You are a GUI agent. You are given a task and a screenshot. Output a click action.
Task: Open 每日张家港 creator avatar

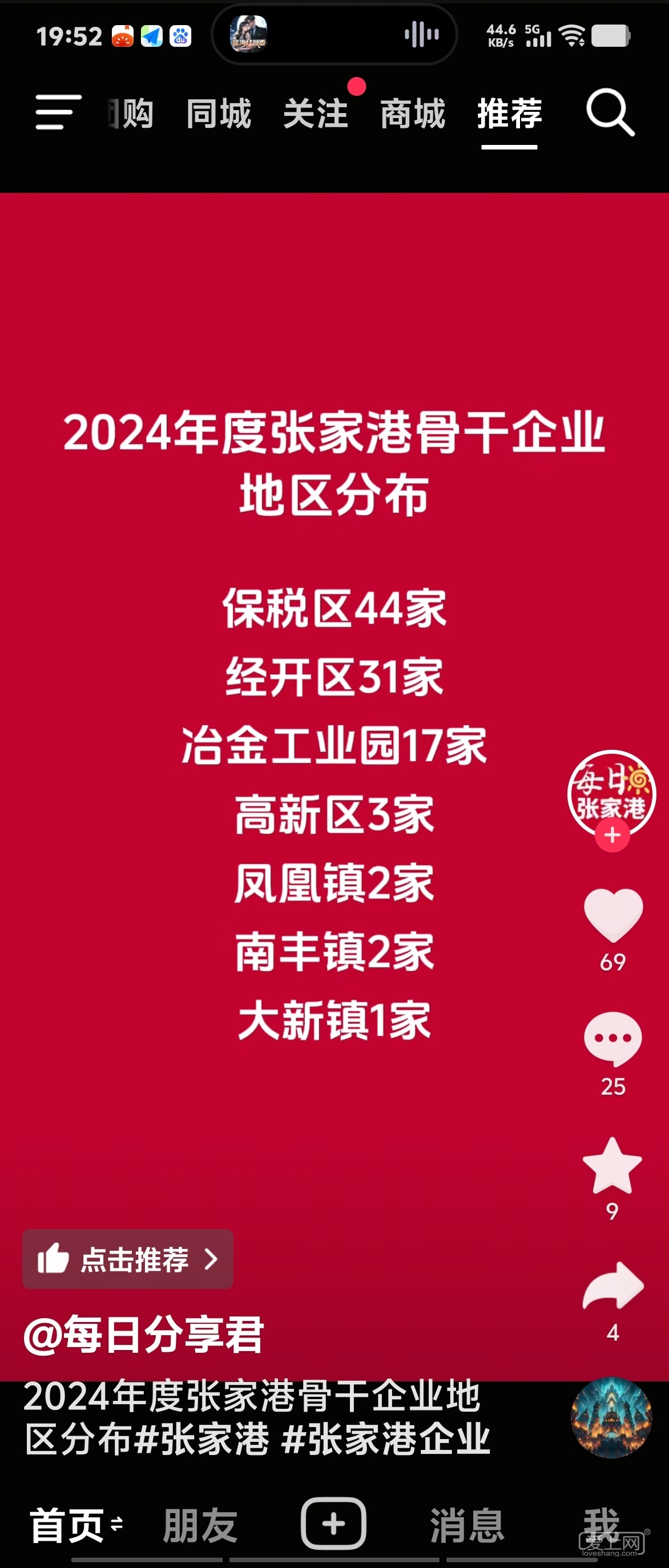point(612,791)
